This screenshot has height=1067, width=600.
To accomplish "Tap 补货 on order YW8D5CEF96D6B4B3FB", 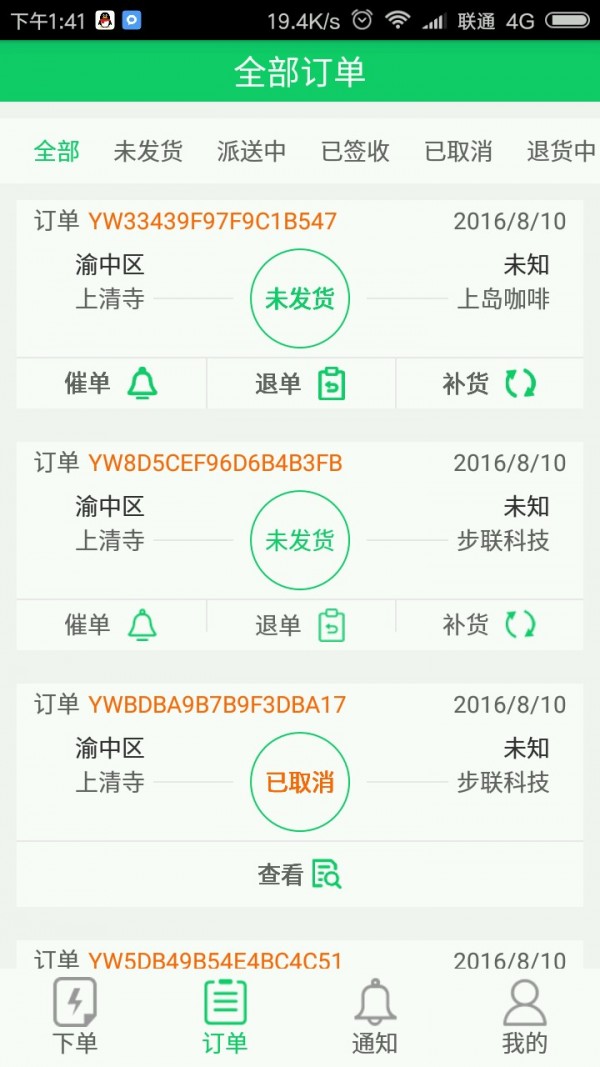I will [490, 625].
